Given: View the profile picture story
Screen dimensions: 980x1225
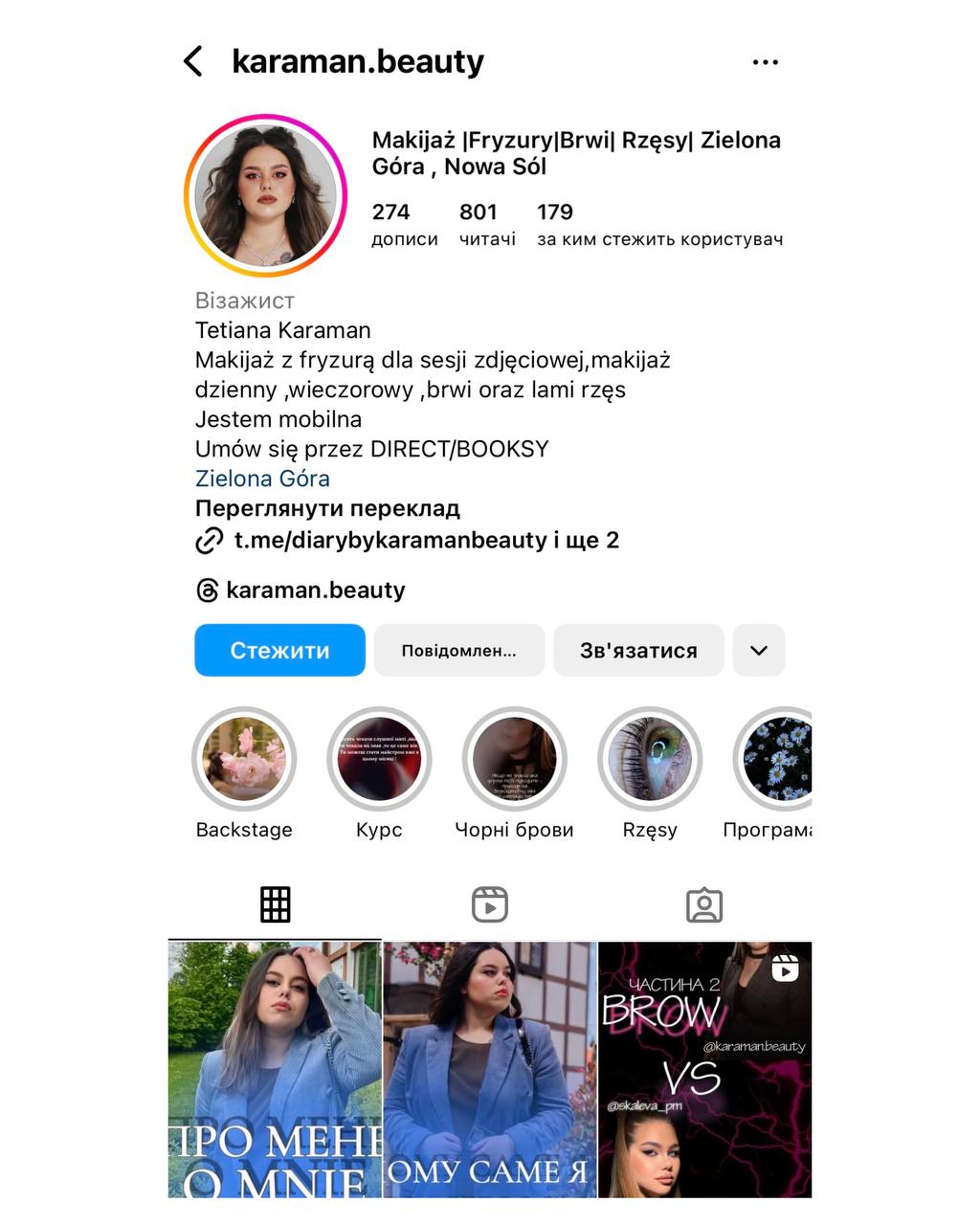Looking at the screenshot, I should [265, 195].
